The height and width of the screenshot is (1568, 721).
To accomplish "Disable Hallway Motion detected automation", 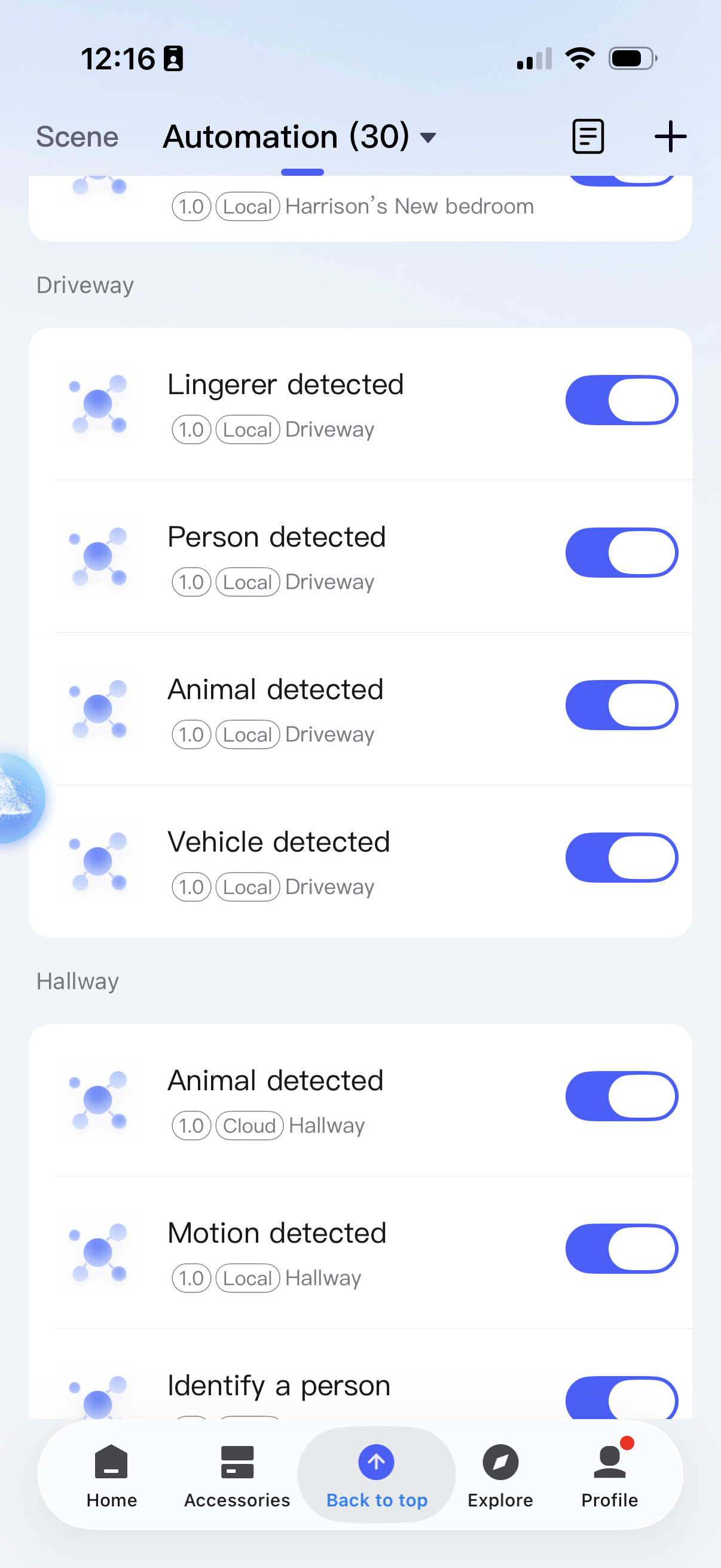I will click(621, 1249).
